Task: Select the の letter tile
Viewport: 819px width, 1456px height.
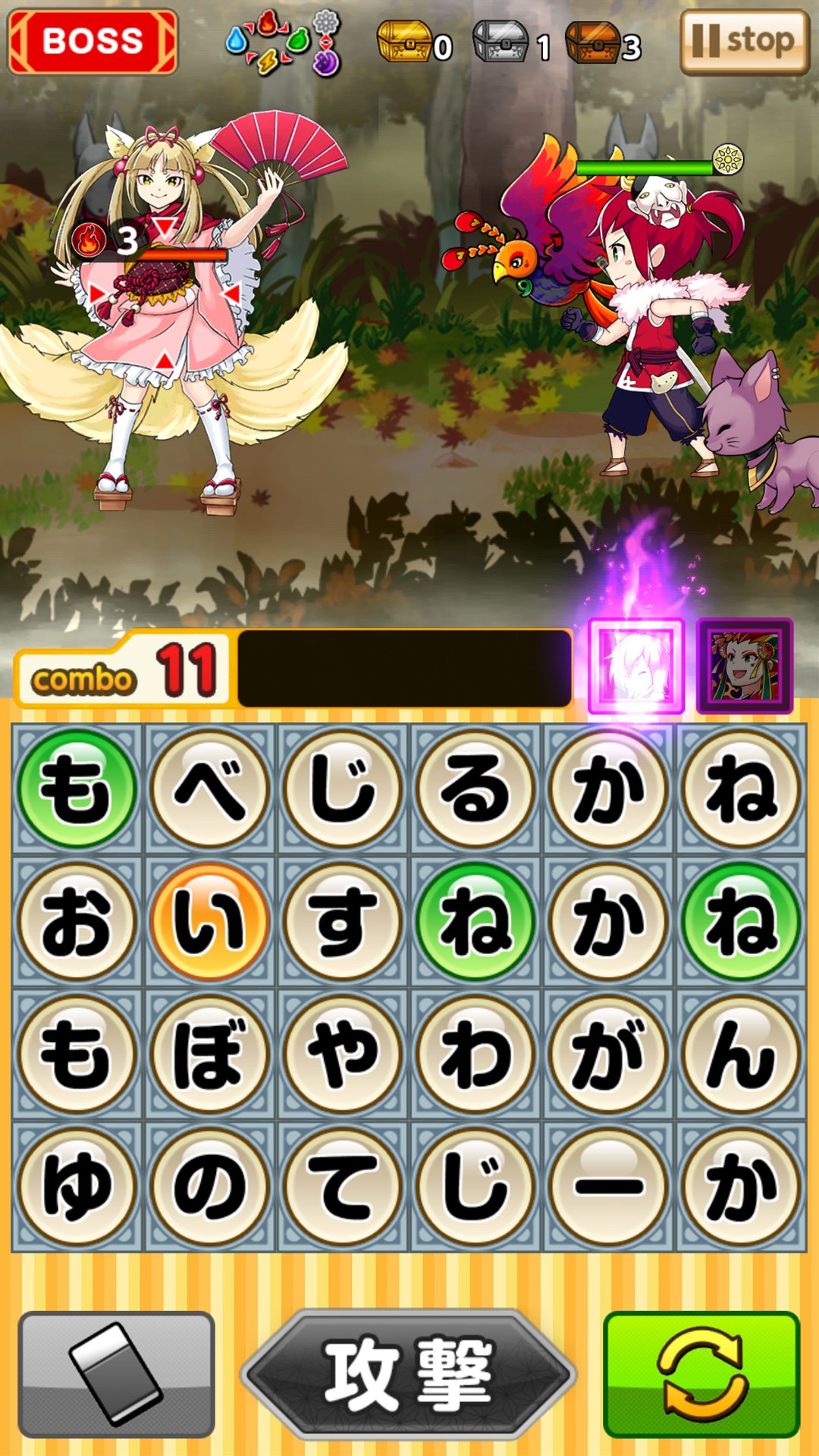Action: click(x=210, y=1187)
